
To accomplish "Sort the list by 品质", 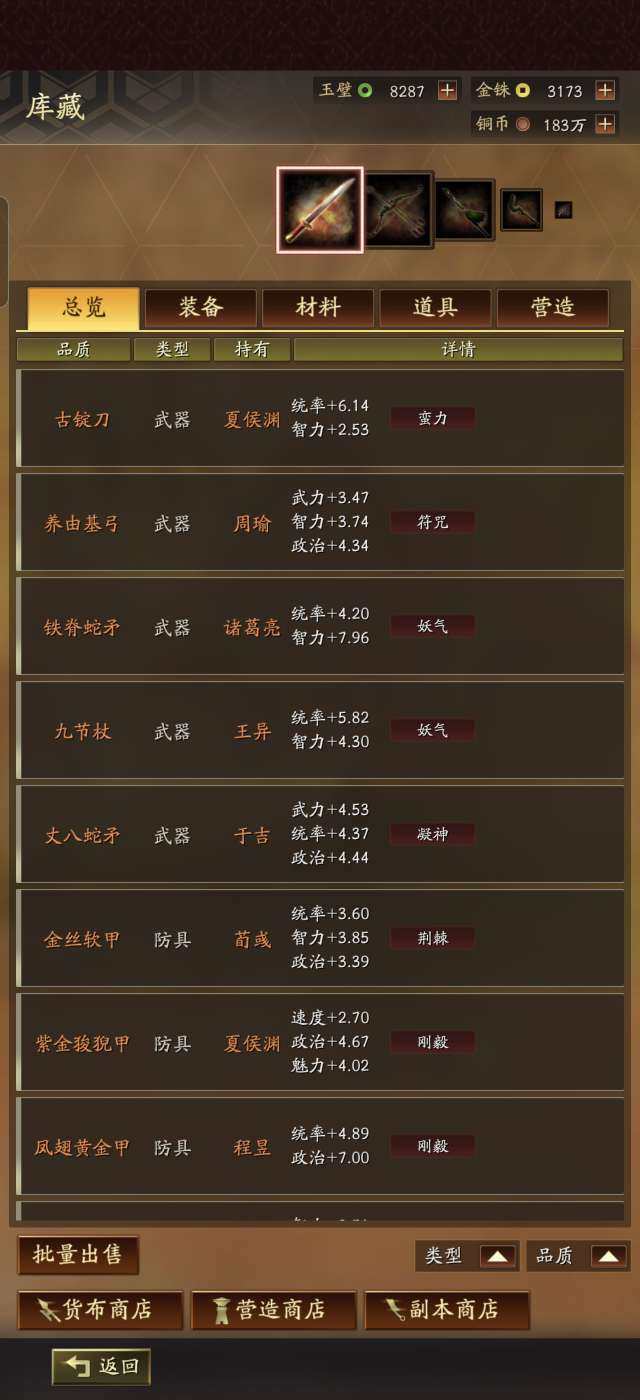I will [578, 1256].
